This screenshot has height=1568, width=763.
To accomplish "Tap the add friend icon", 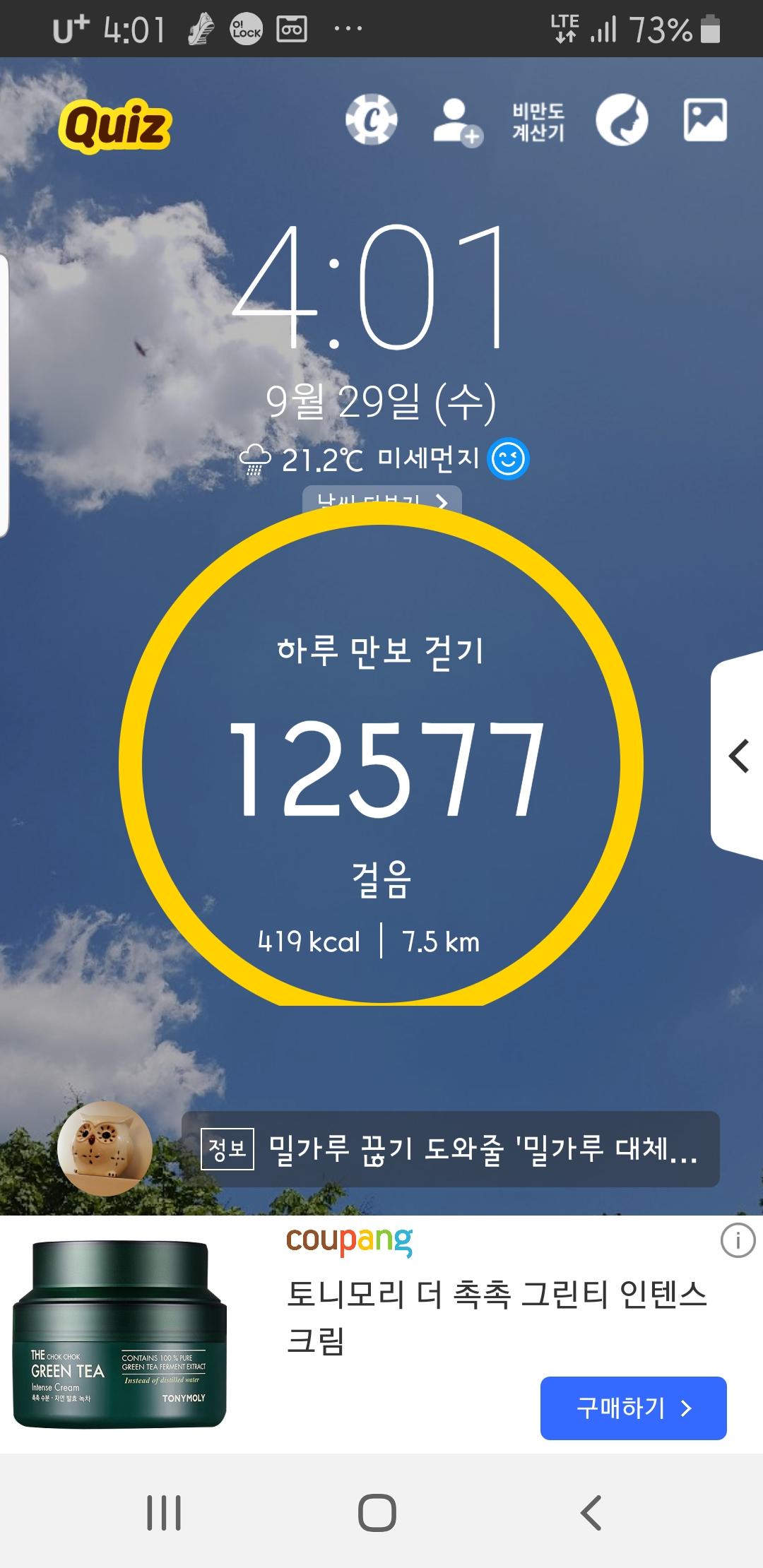I will tap(457, 122).
